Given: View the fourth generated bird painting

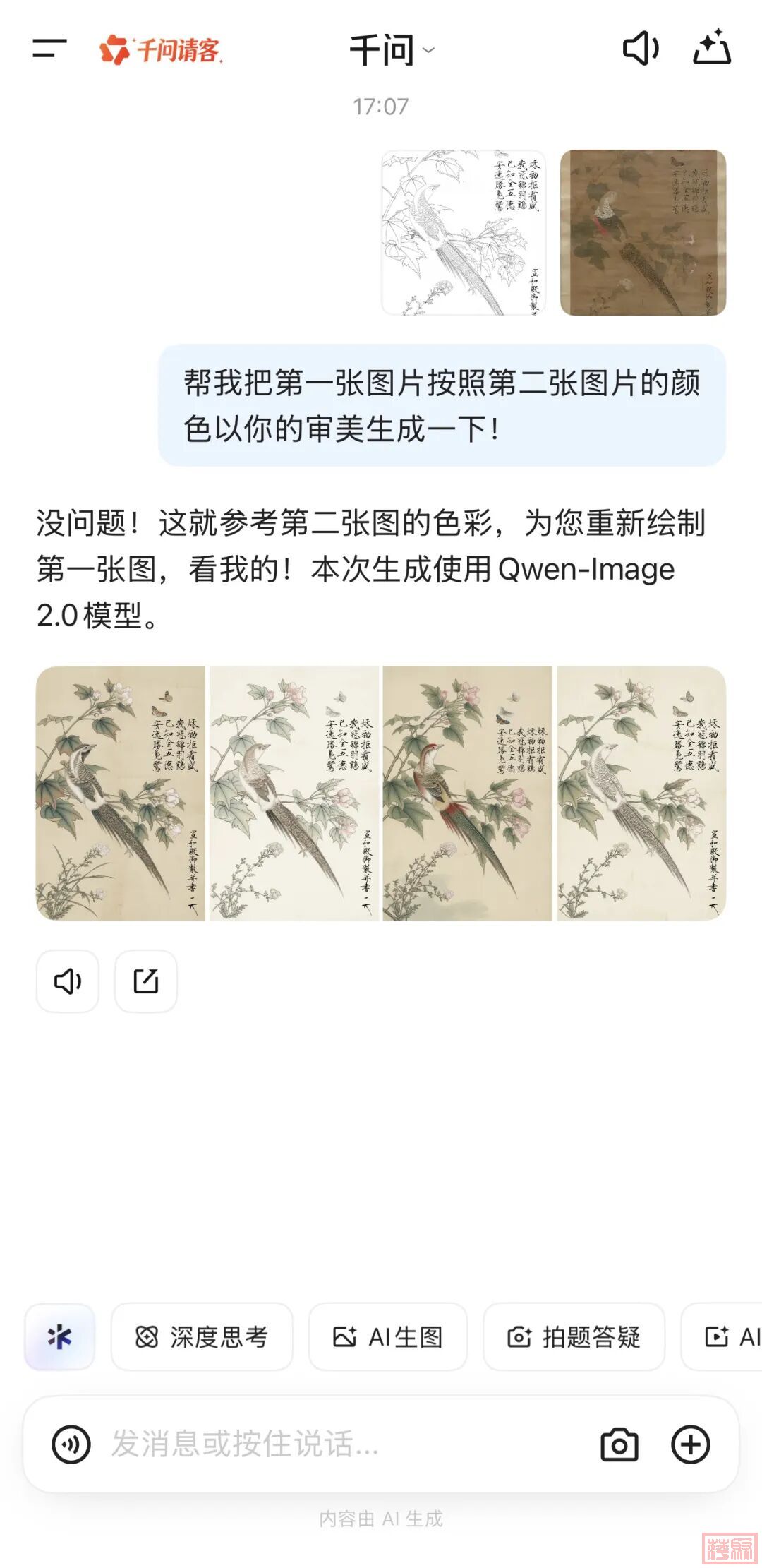Looking at the screenshot, I should coord(641,793).
